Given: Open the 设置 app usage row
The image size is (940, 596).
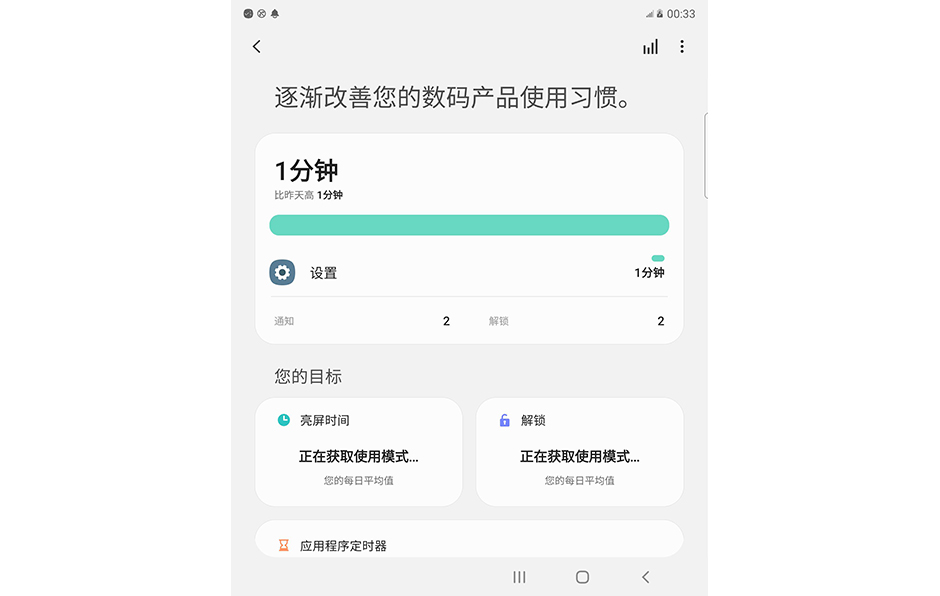Looking at the screenshot, I should tap(468, 273).
